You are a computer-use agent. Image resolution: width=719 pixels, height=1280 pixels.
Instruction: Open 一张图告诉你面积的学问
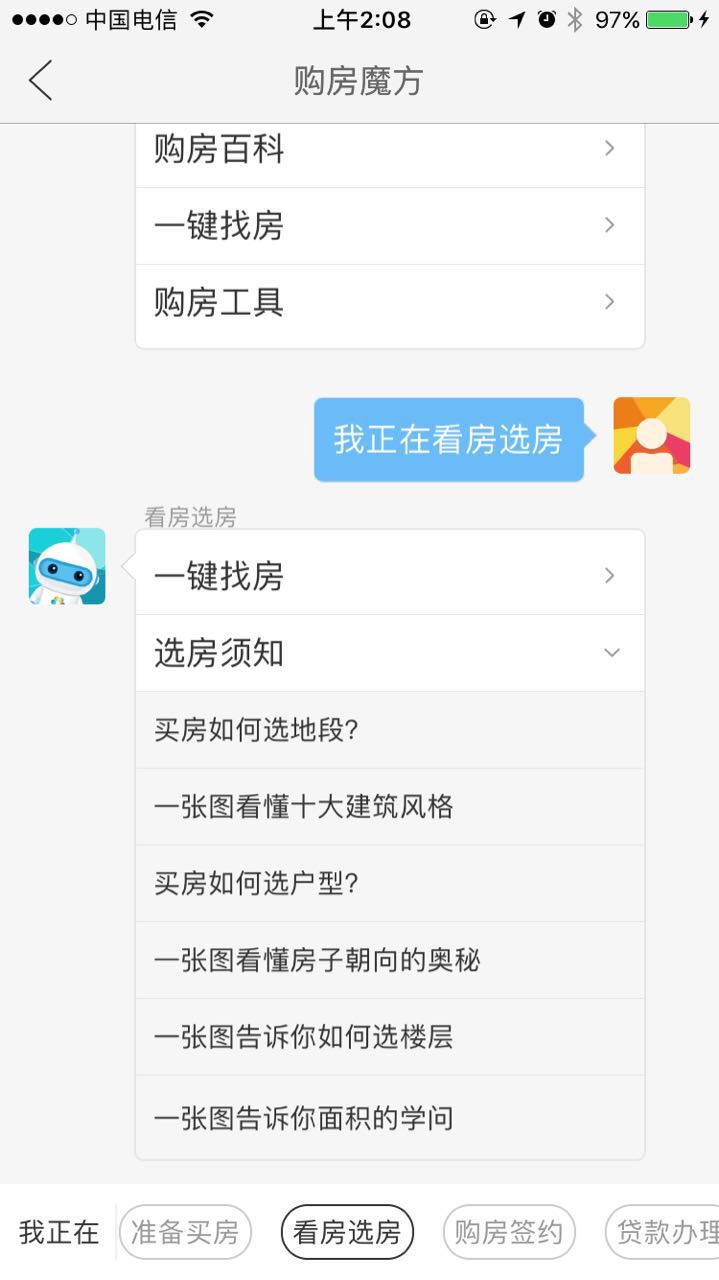point(389,1117)
